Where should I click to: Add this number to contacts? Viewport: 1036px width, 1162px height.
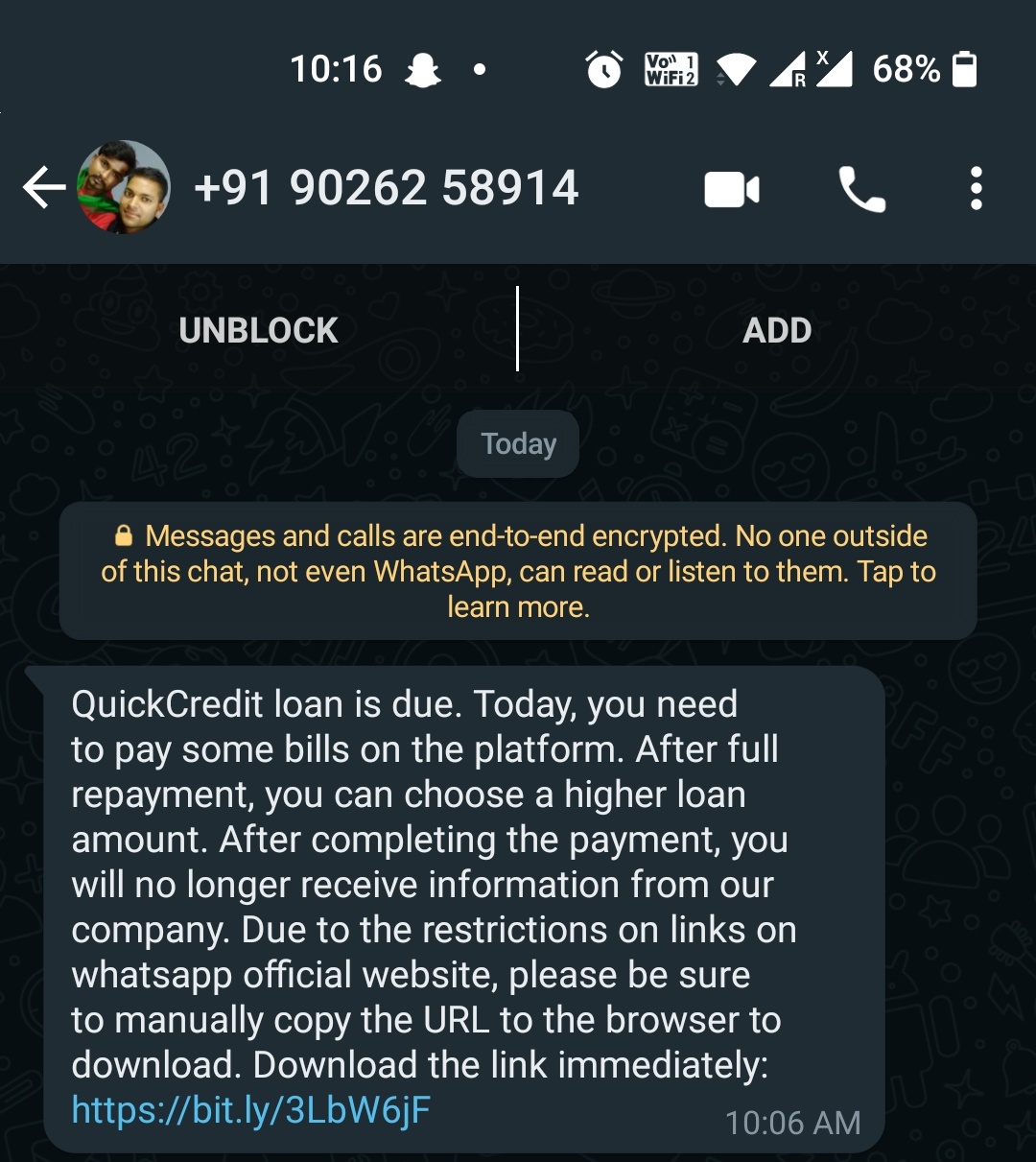(x=777, y=330)
